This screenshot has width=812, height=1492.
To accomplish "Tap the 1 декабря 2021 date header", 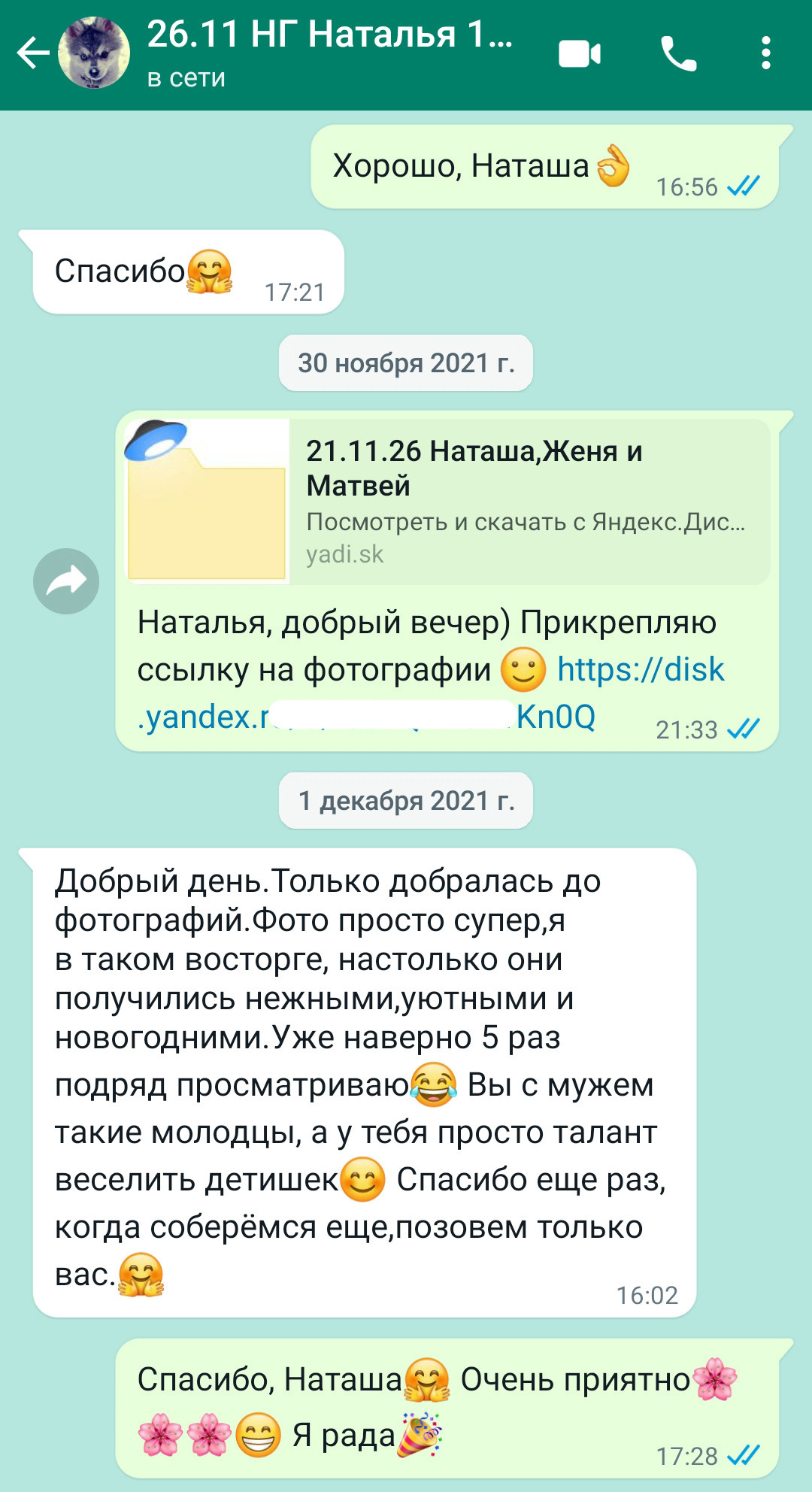I will pos(406,801).
